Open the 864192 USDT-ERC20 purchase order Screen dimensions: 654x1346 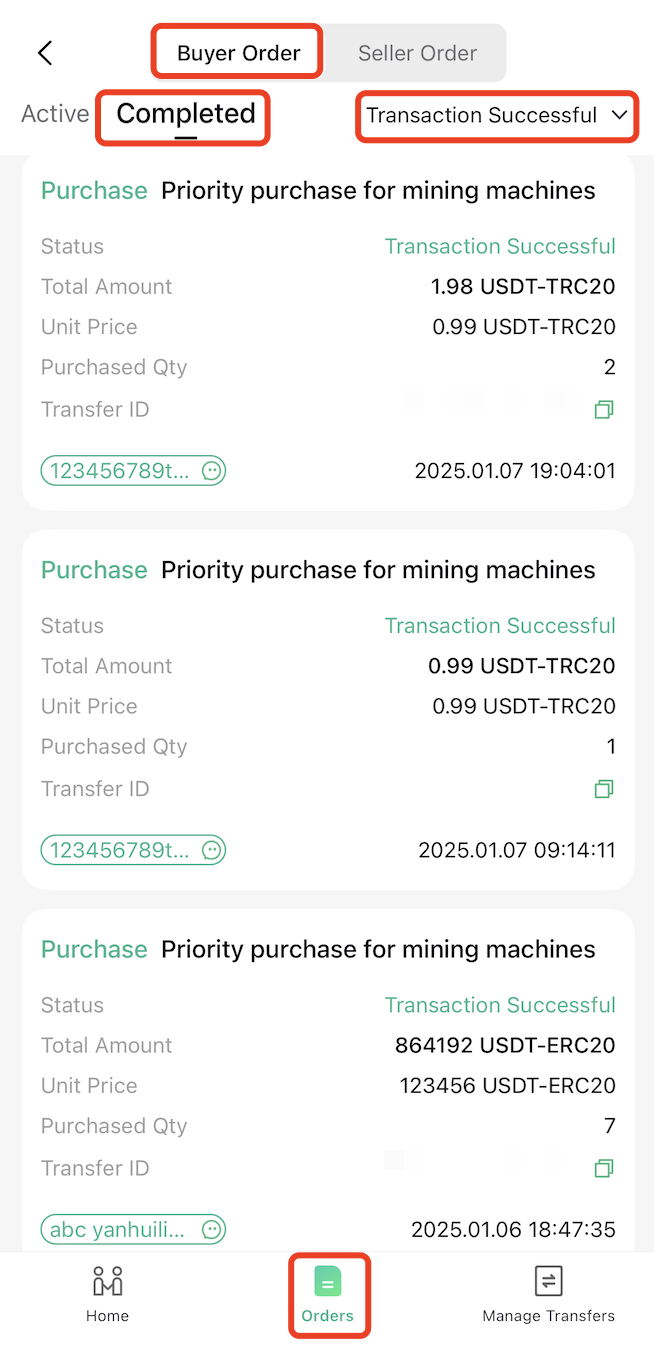[x=328, y=1080]
